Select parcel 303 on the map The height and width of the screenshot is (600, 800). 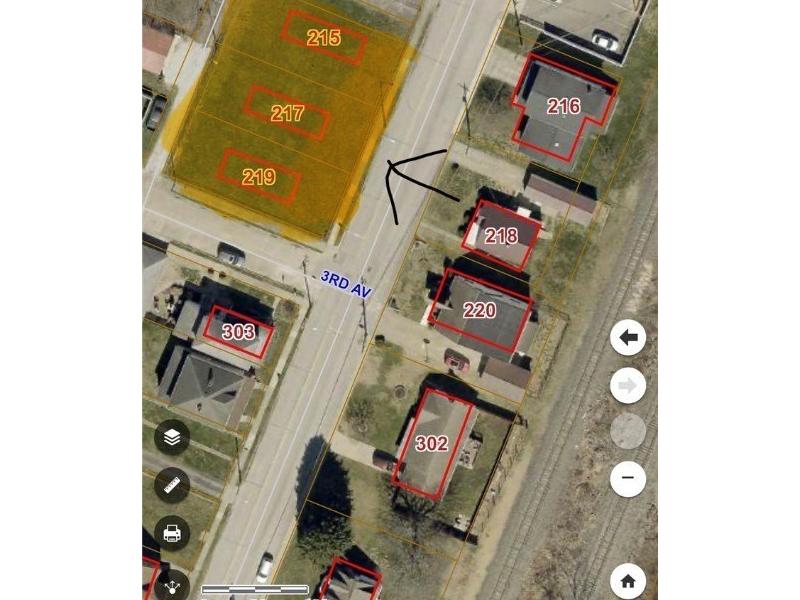238,332
